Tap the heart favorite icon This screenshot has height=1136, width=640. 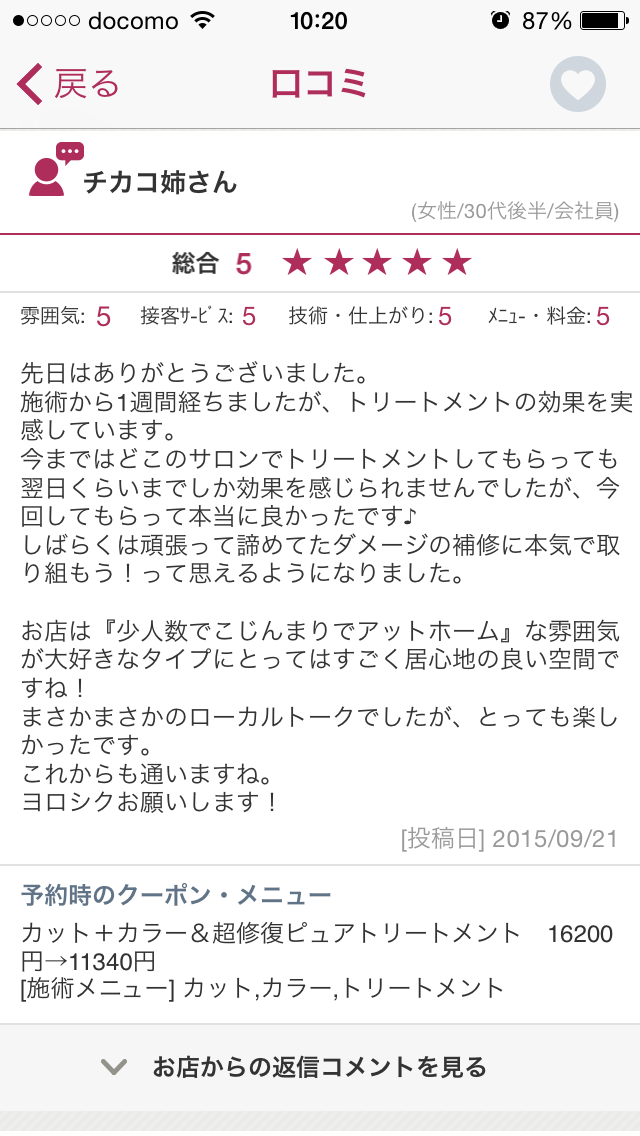click(577, 84)
